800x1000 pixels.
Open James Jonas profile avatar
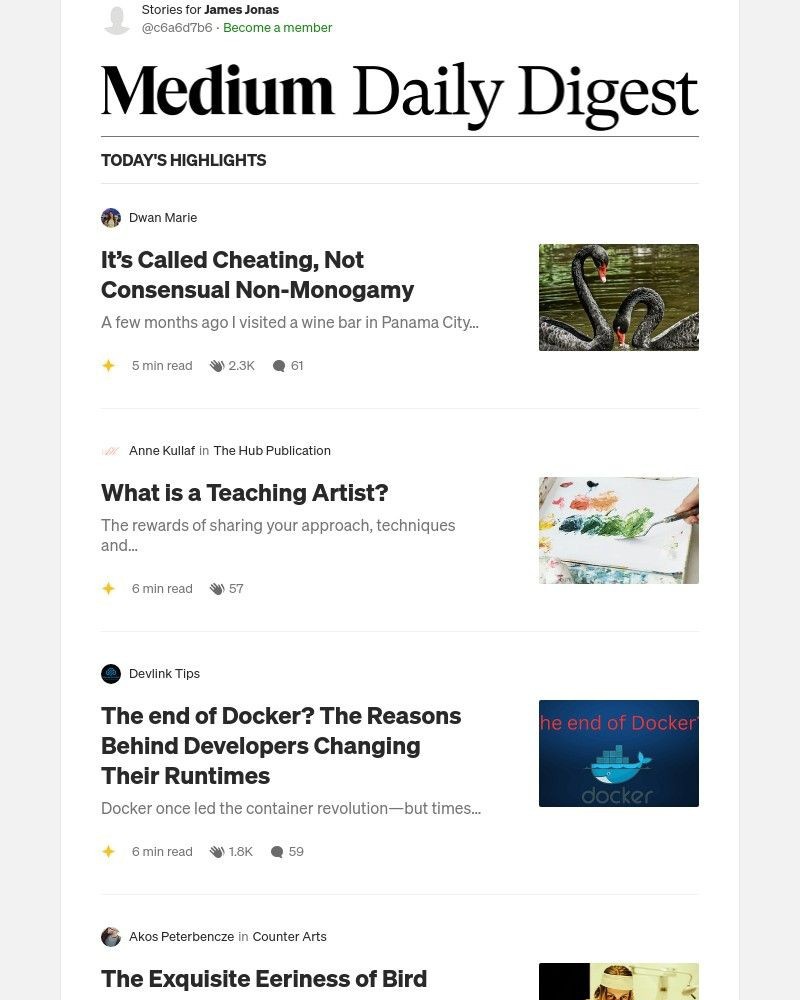117,19
